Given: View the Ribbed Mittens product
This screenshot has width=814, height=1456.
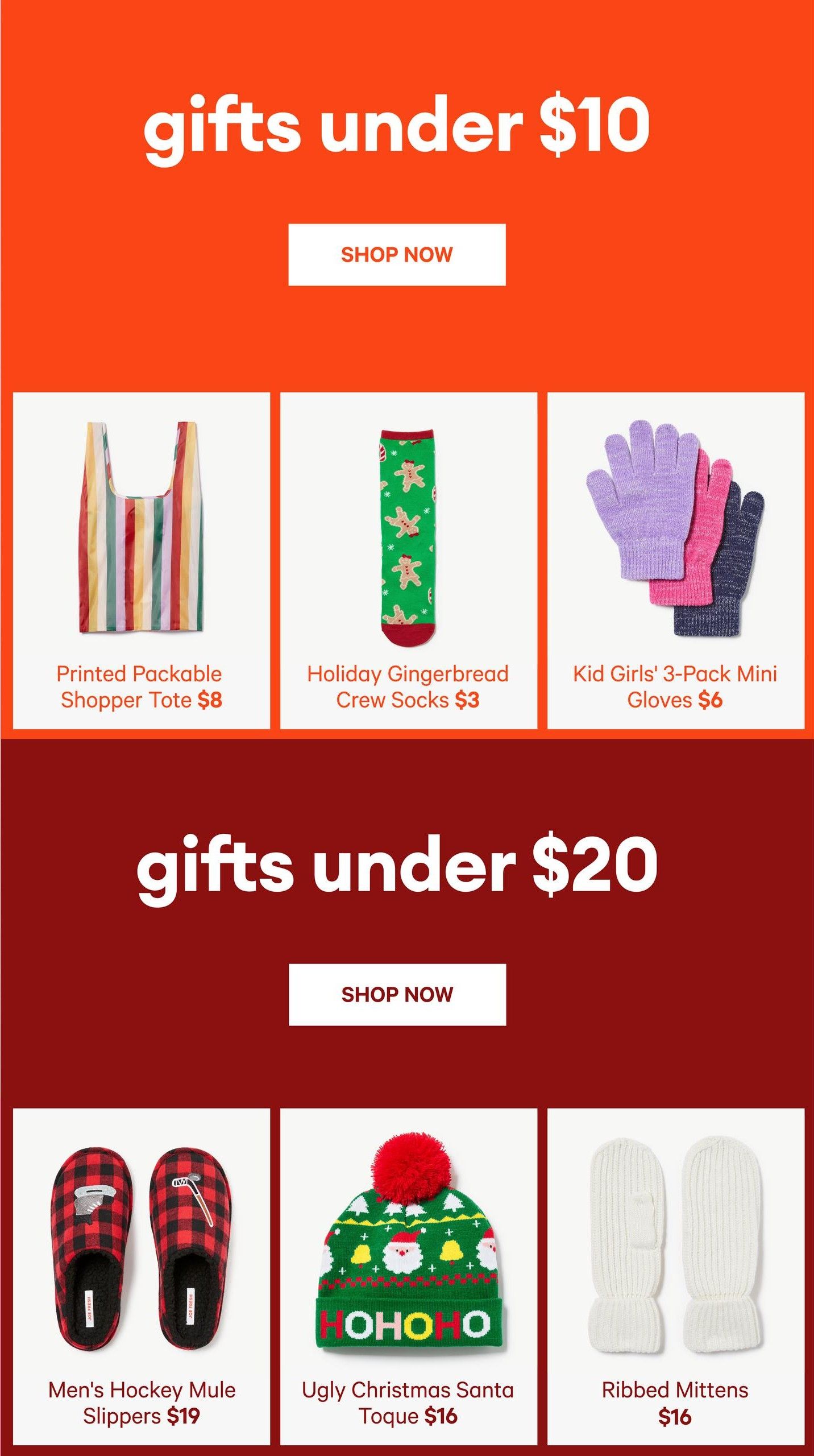Looking at the screenshot, I should [675, 1276].
